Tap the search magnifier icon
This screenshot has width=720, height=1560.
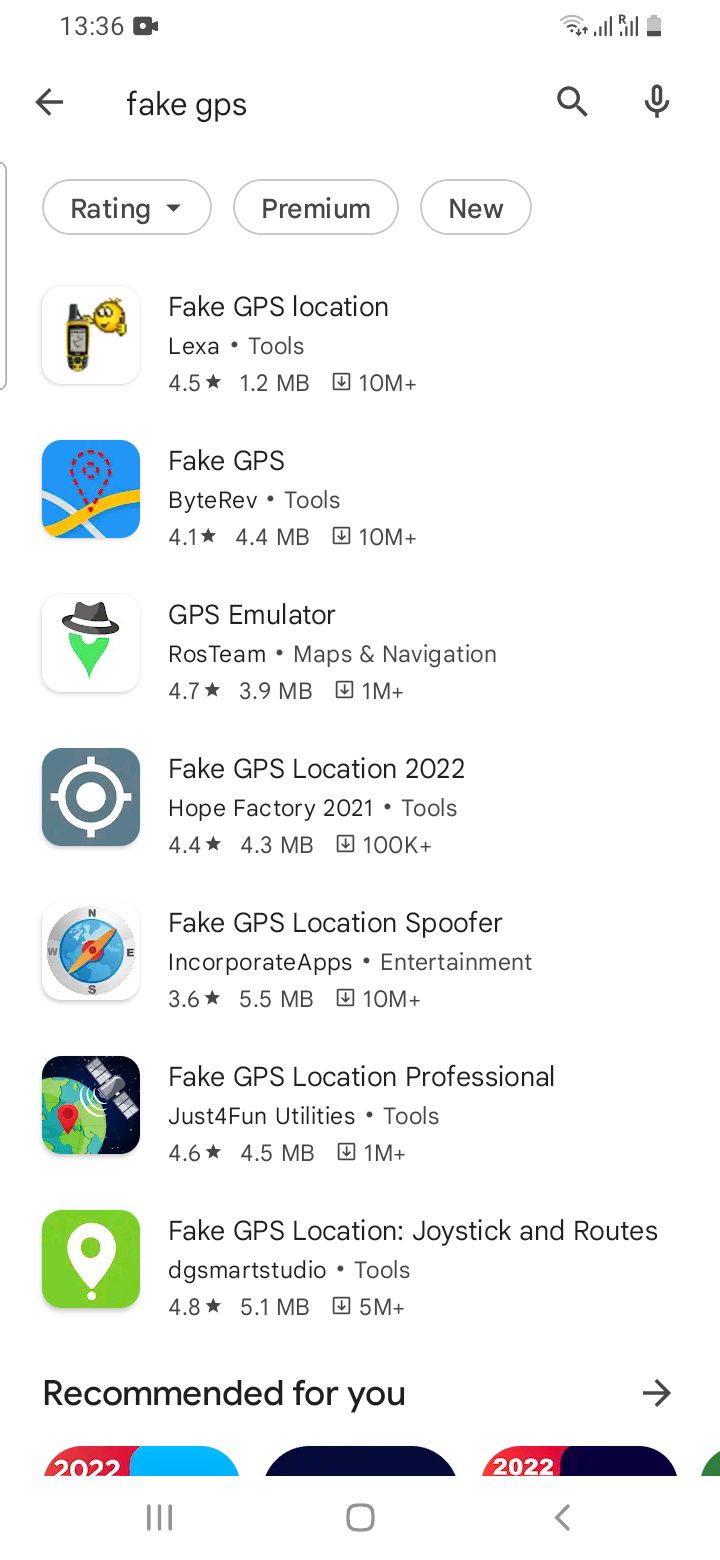[572, 102]
